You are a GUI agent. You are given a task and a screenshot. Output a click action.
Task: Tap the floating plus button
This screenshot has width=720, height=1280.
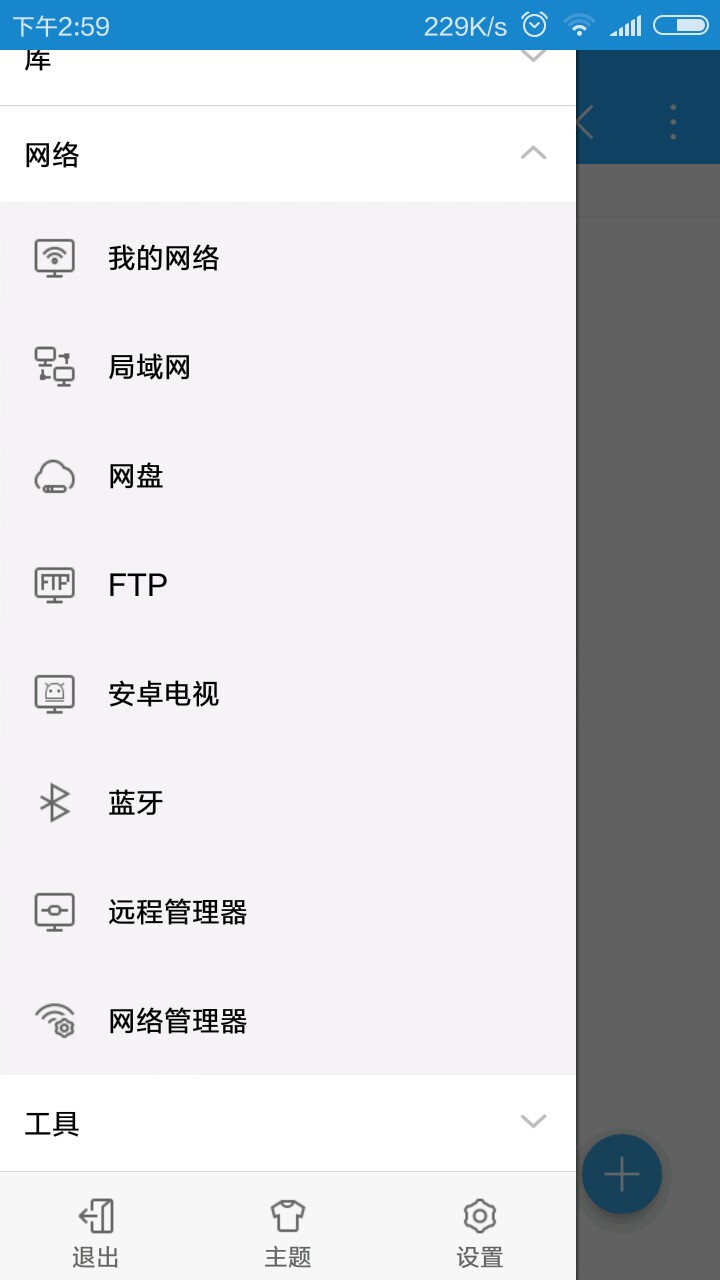(x=622, y=1174)
